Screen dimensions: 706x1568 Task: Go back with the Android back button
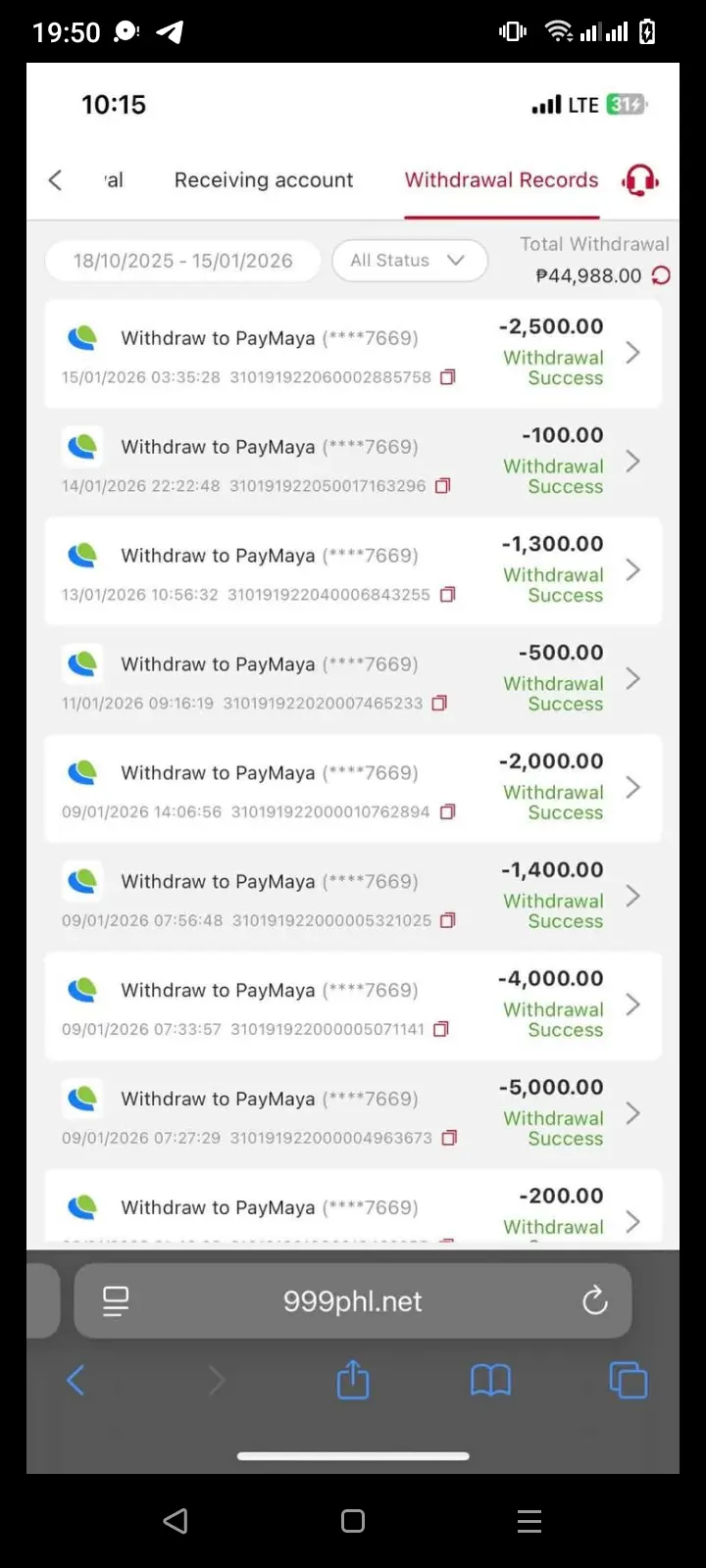176,1521
